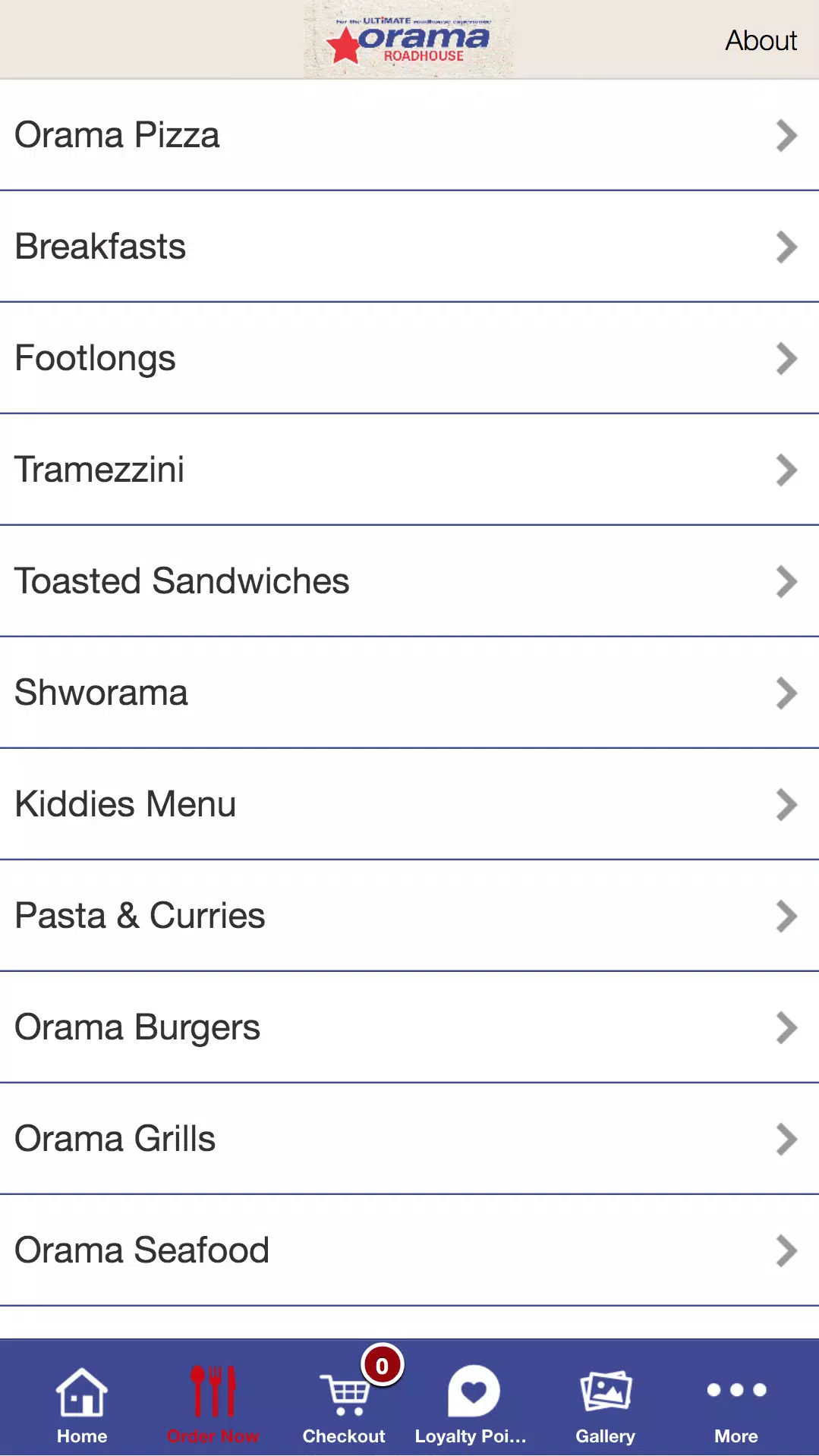Select the Shworama category
Image resolution: width=819 pixels, height=1456 pixels.
pos(409,693)
